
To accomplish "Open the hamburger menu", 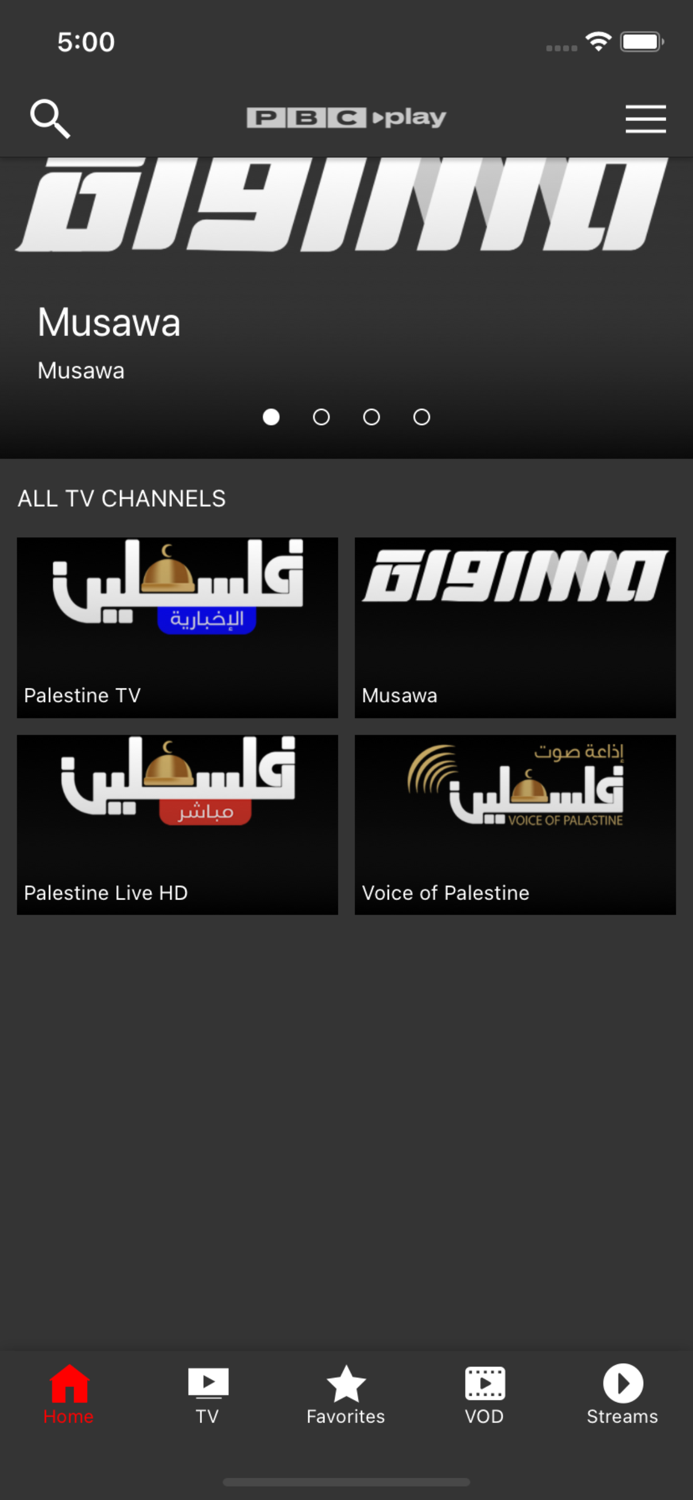I will 646,118.
